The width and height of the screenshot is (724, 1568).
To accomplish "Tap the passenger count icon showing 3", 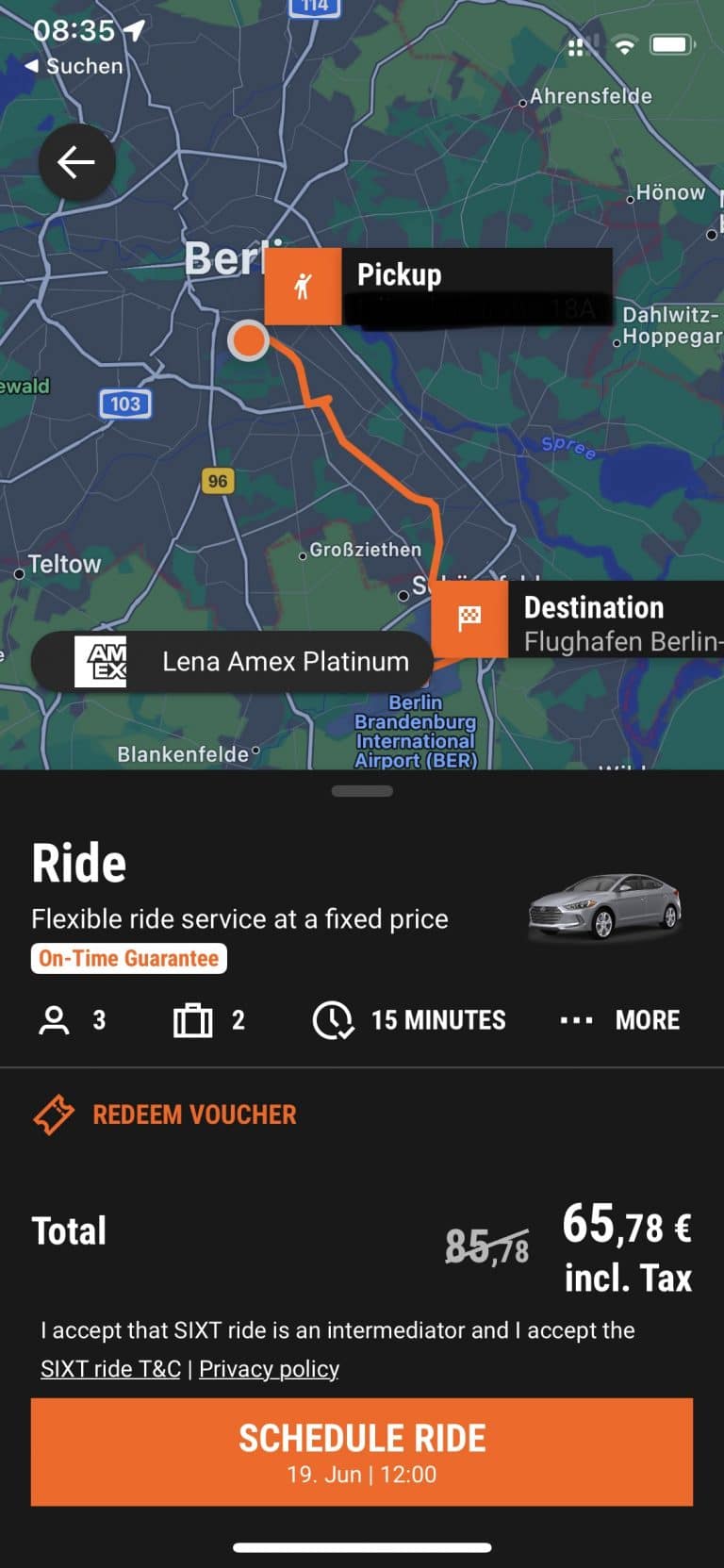I will pos(54,1019).
